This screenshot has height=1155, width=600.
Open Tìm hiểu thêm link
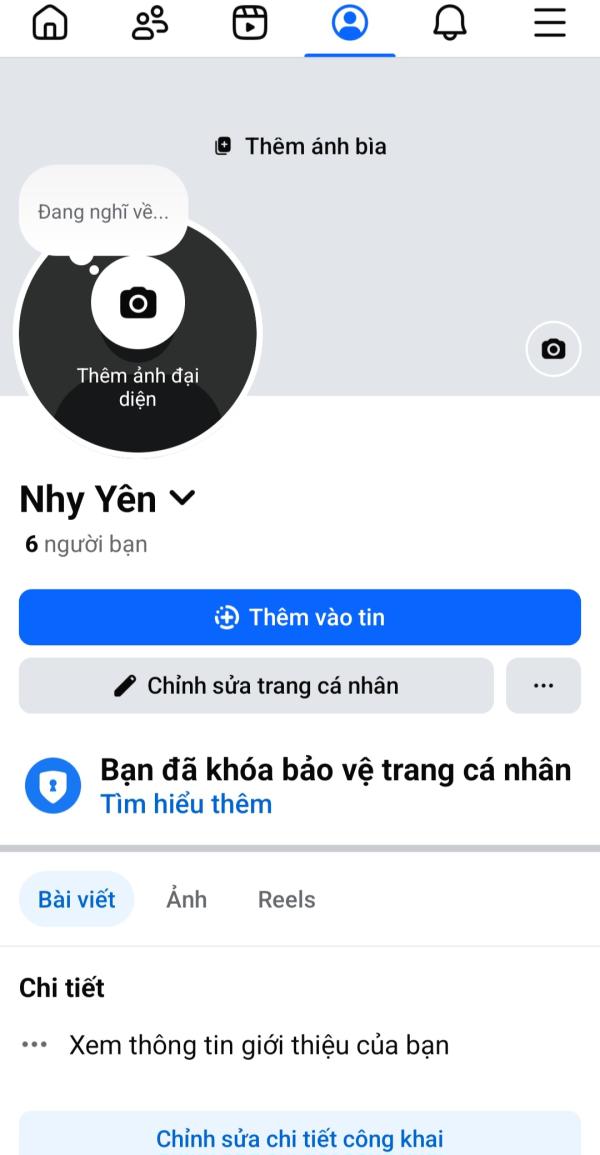tap(186, 804)
